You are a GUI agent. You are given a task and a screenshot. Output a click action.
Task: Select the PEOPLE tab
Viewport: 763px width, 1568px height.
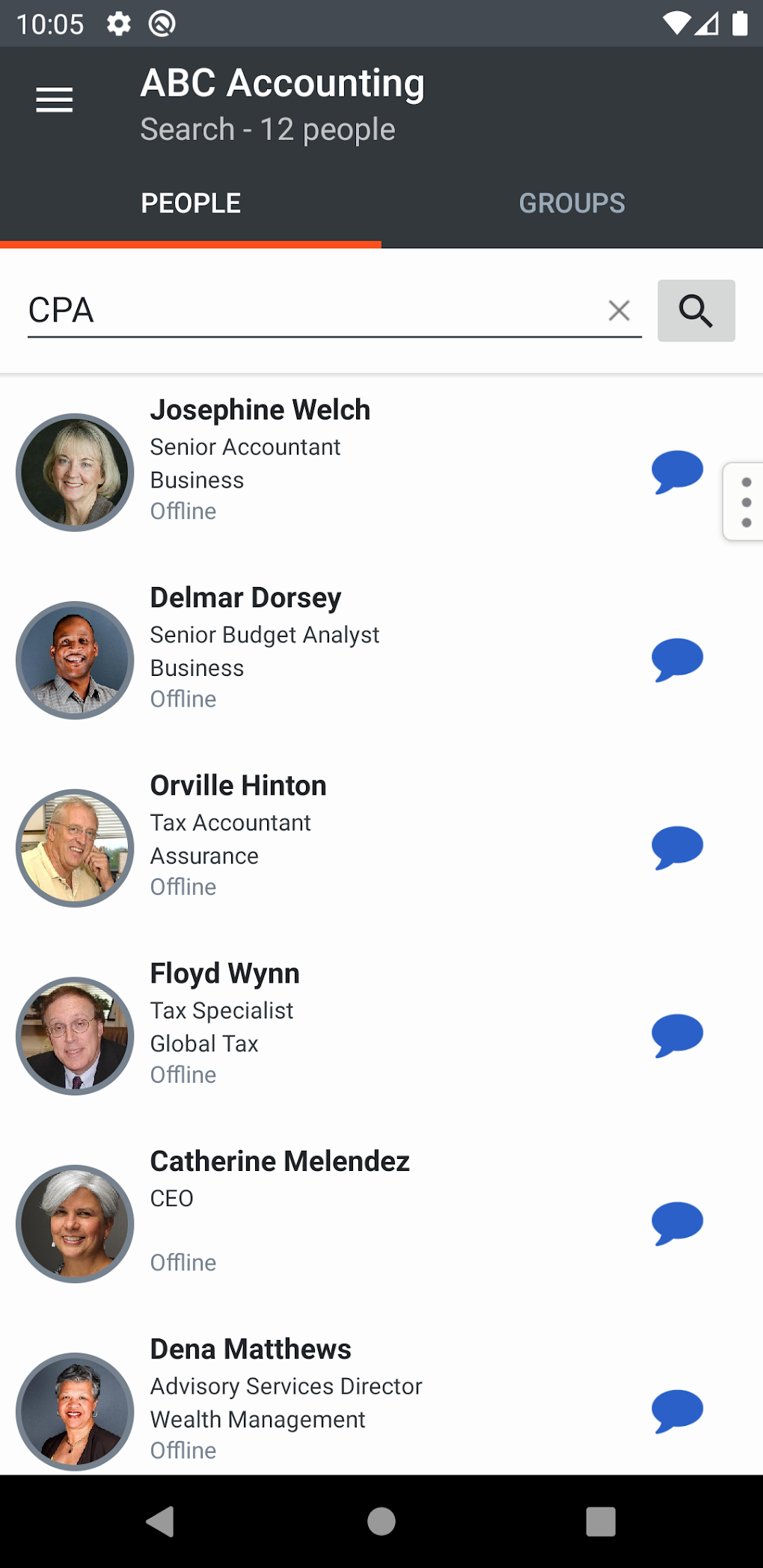click(191, 203)
